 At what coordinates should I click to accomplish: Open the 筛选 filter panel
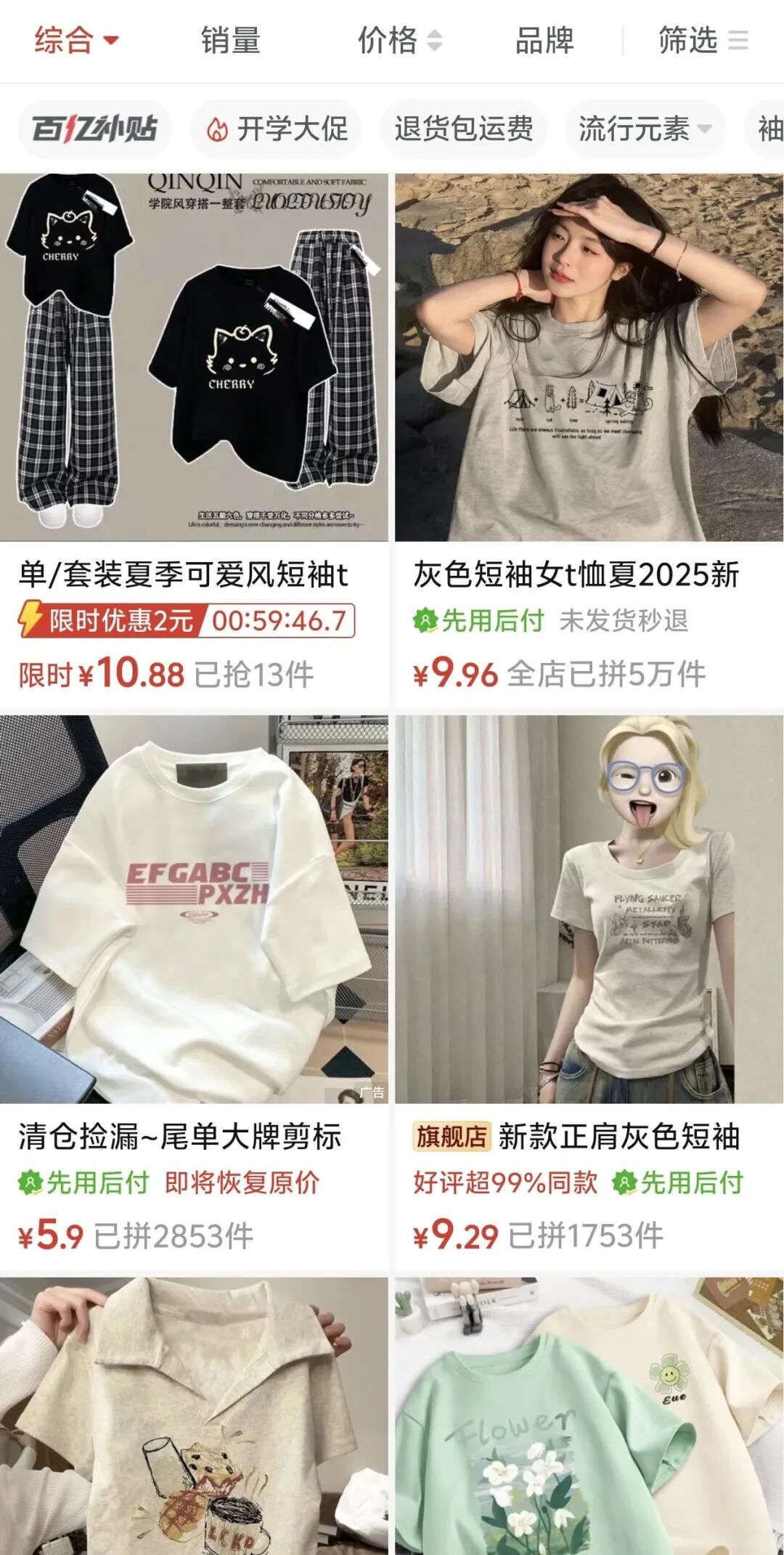(x=702, y=41)
